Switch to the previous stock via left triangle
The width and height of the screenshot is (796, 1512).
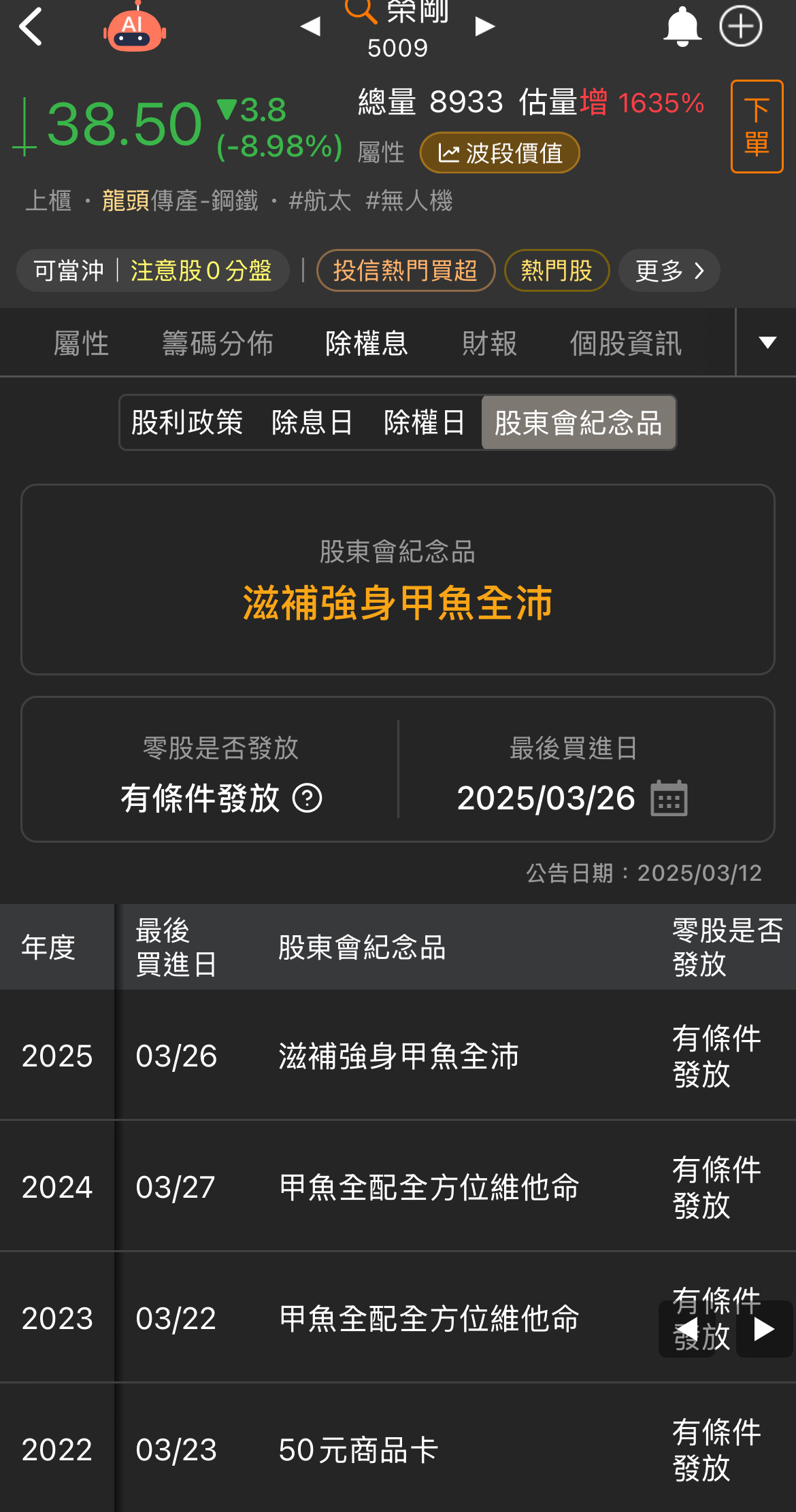coord(310,27)
